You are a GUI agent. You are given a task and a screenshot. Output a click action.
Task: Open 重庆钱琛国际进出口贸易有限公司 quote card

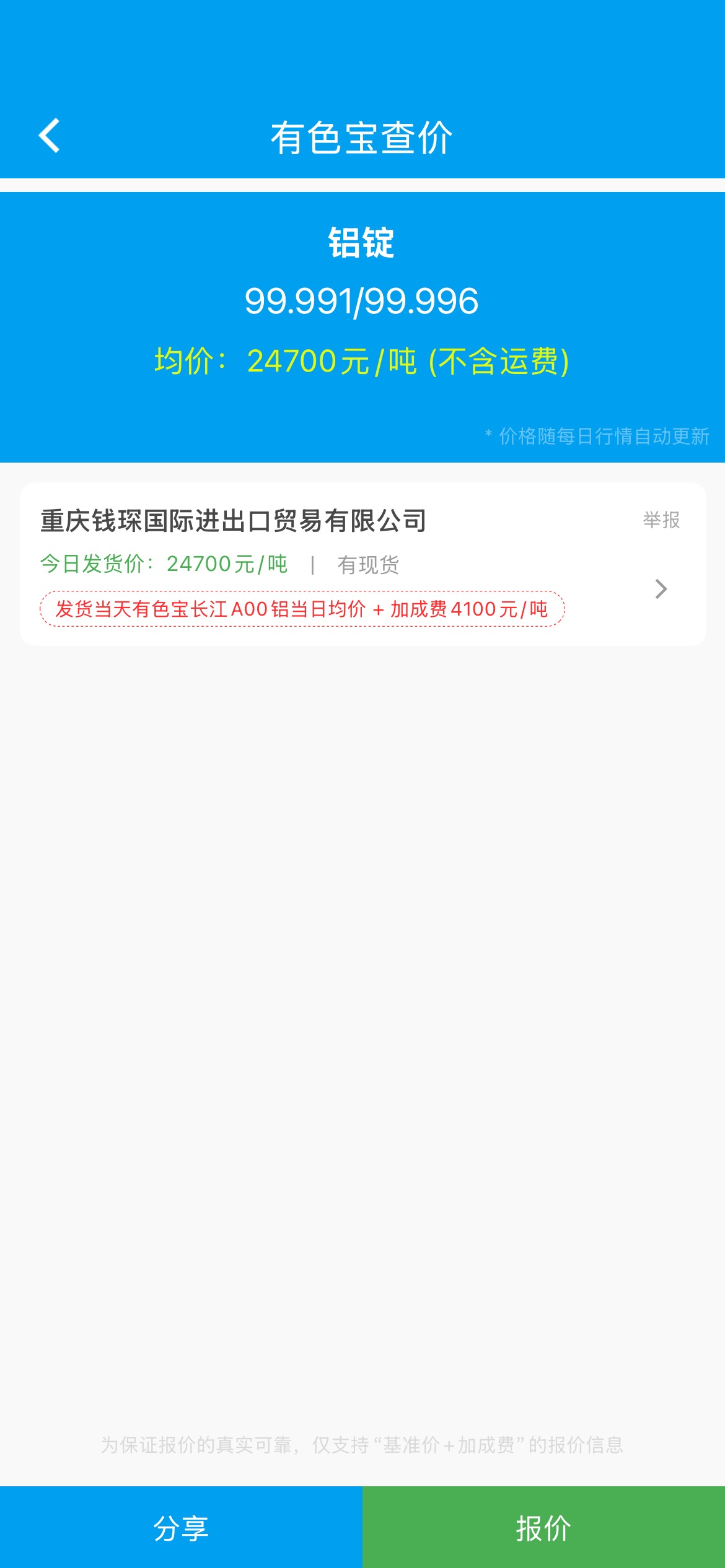(x=362, y=564)
